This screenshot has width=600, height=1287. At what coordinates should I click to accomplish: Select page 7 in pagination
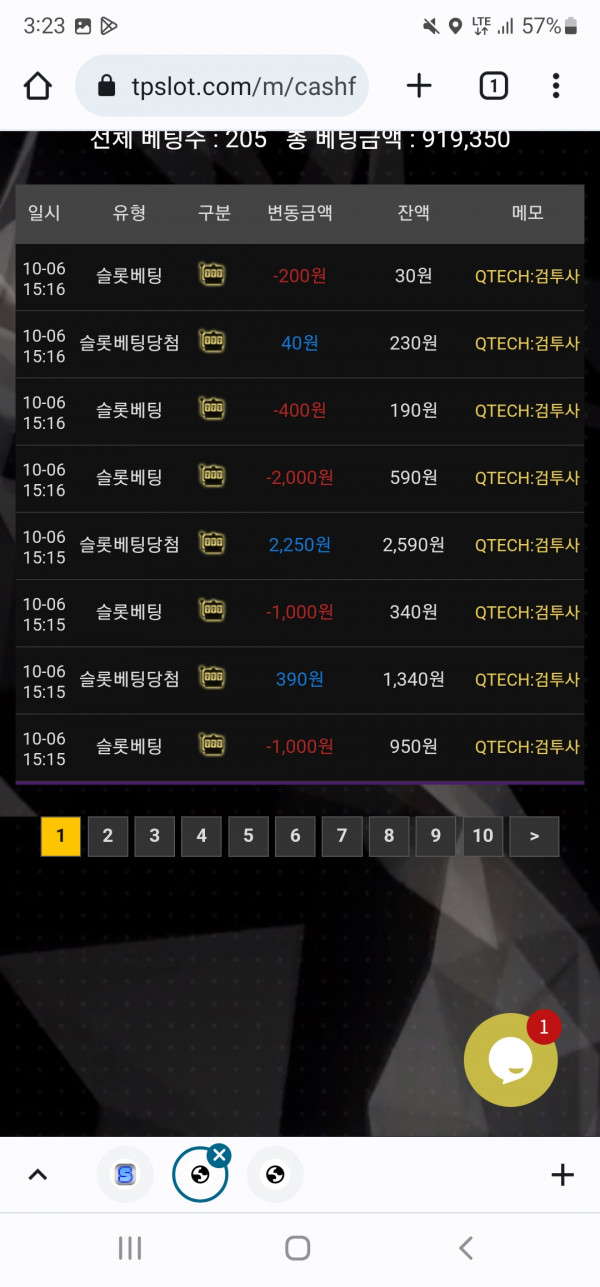342,836
